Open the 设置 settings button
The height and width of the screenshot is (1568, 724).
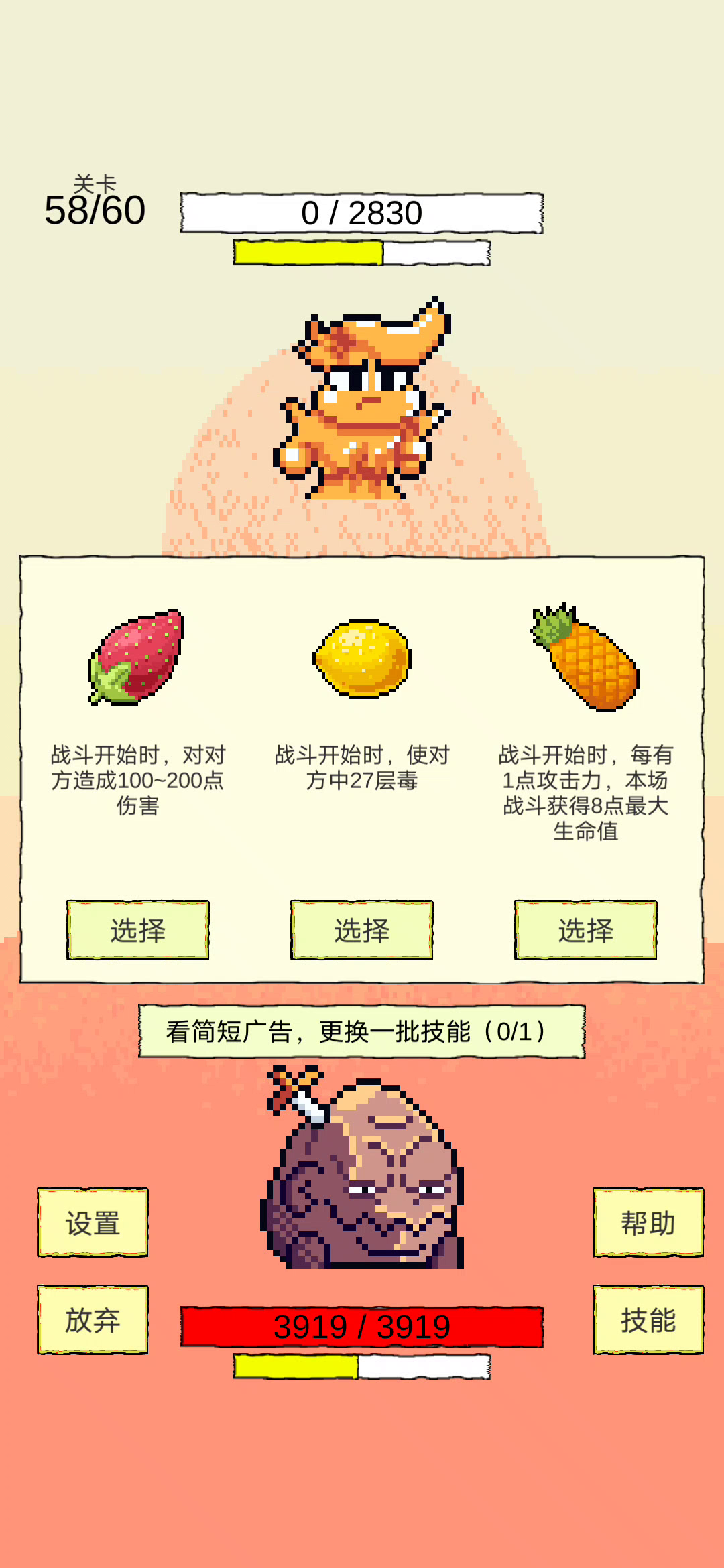coord(93,1222)
